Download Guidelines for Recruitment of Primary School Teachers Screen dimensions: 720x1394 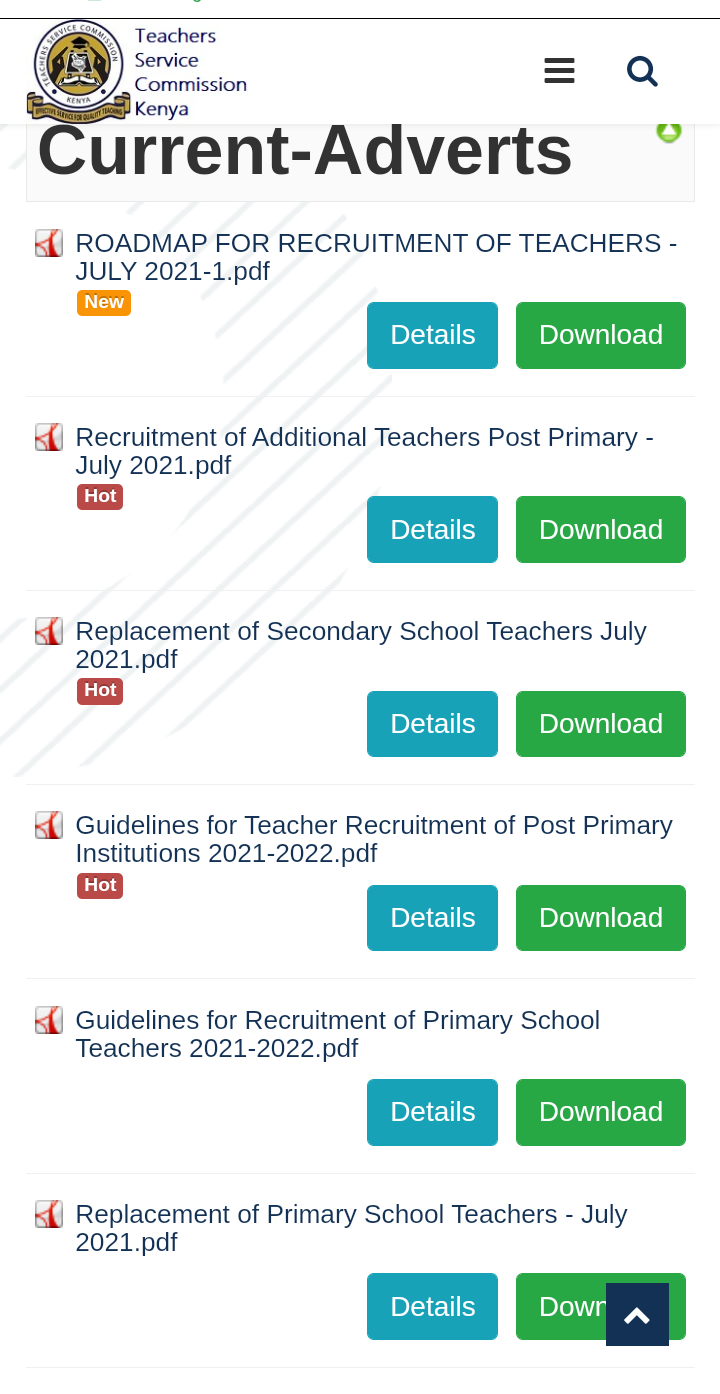601,1112
